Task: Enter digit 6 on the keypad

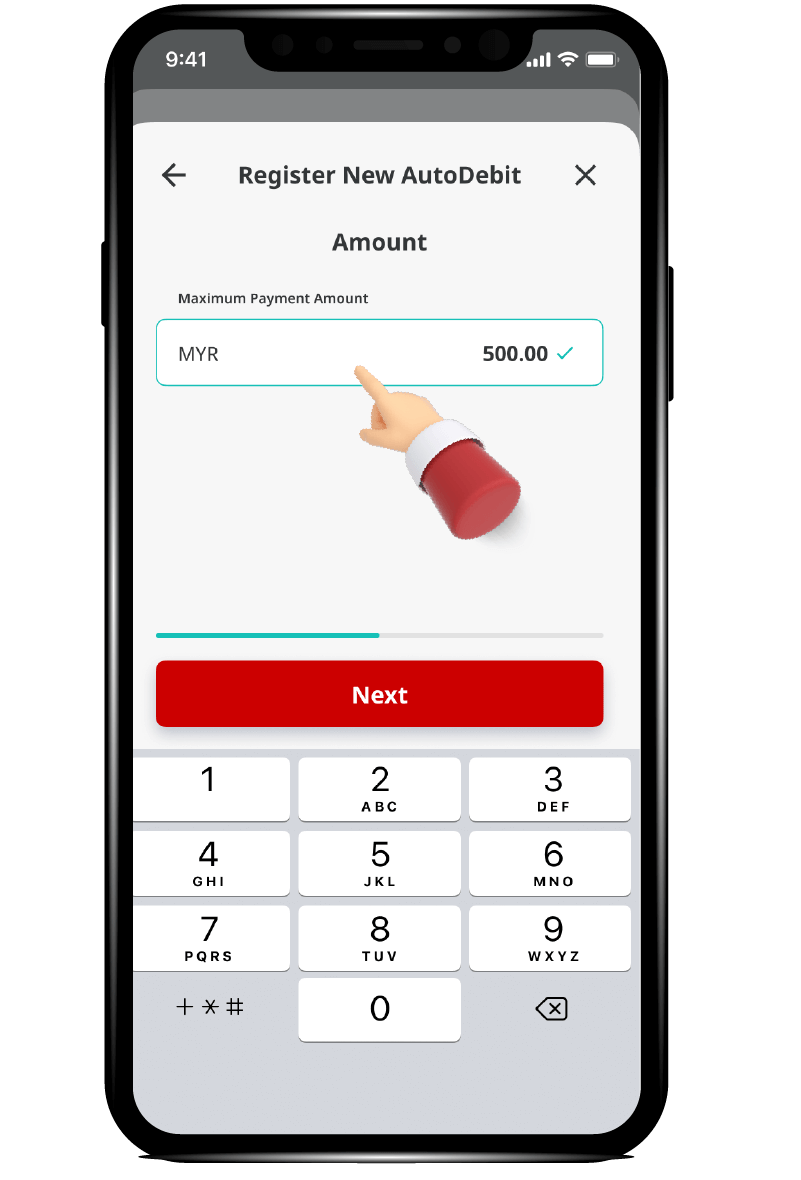Action: (x=551, y=863)
